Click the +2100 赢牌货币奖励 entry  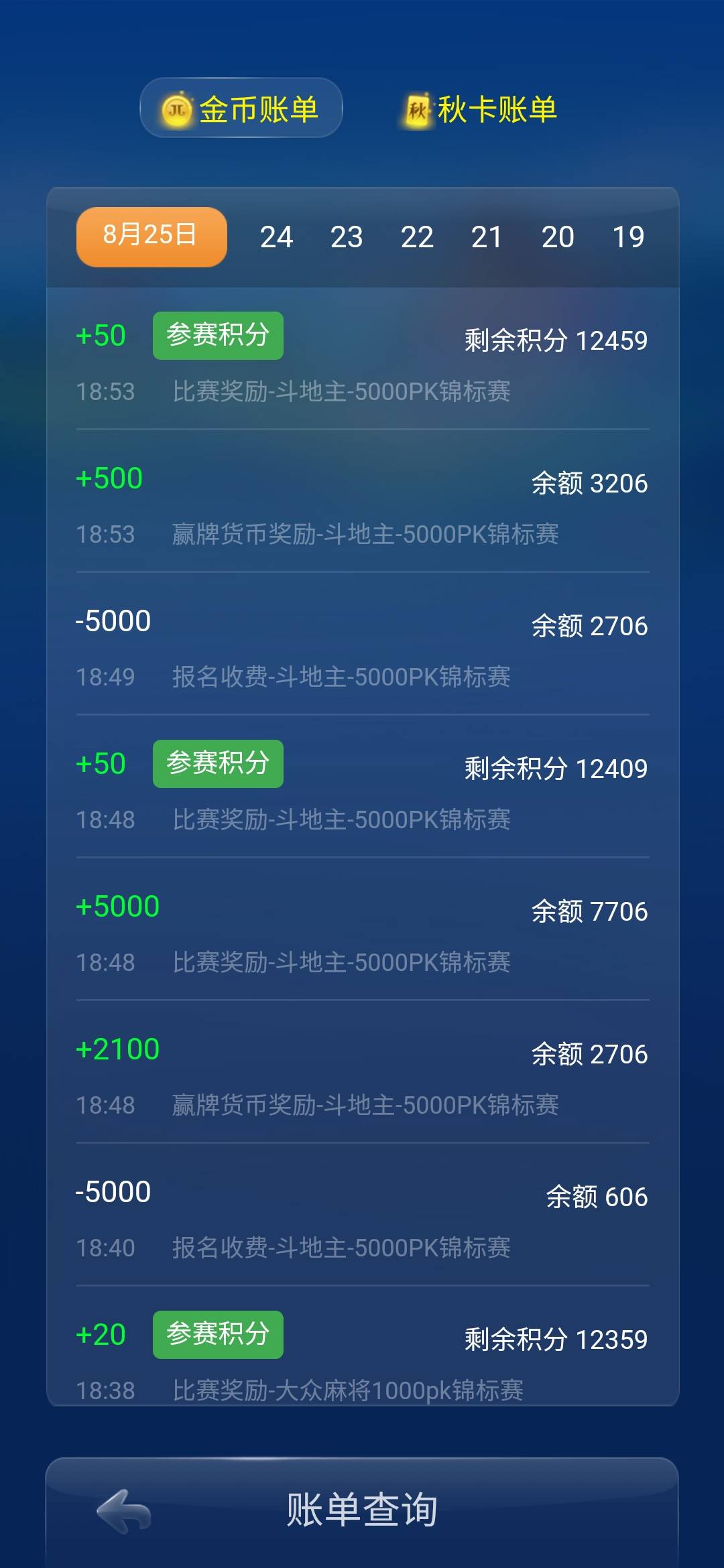point(362,1072)
